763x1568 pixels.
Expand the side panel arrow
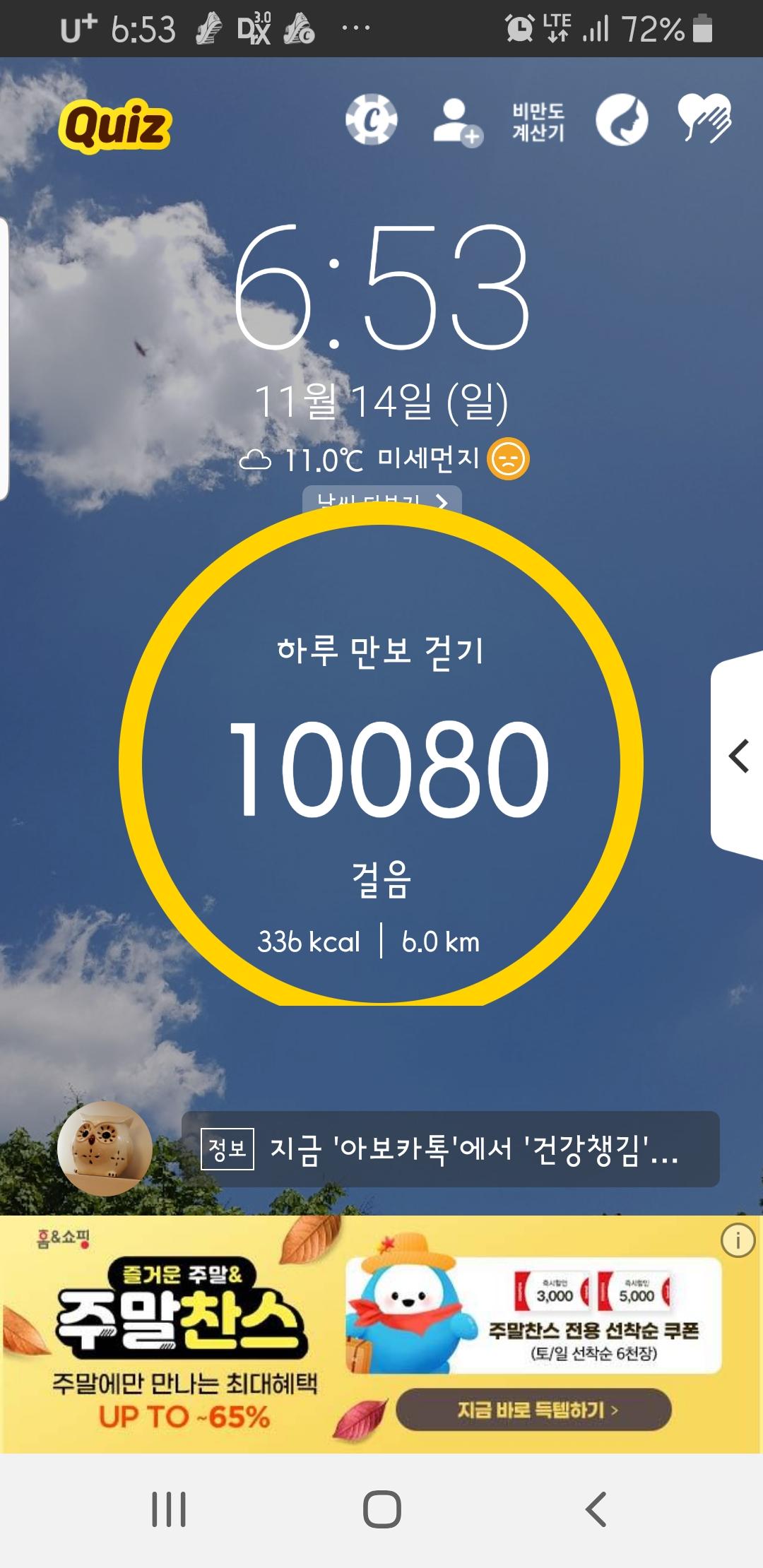coord(738,756)
